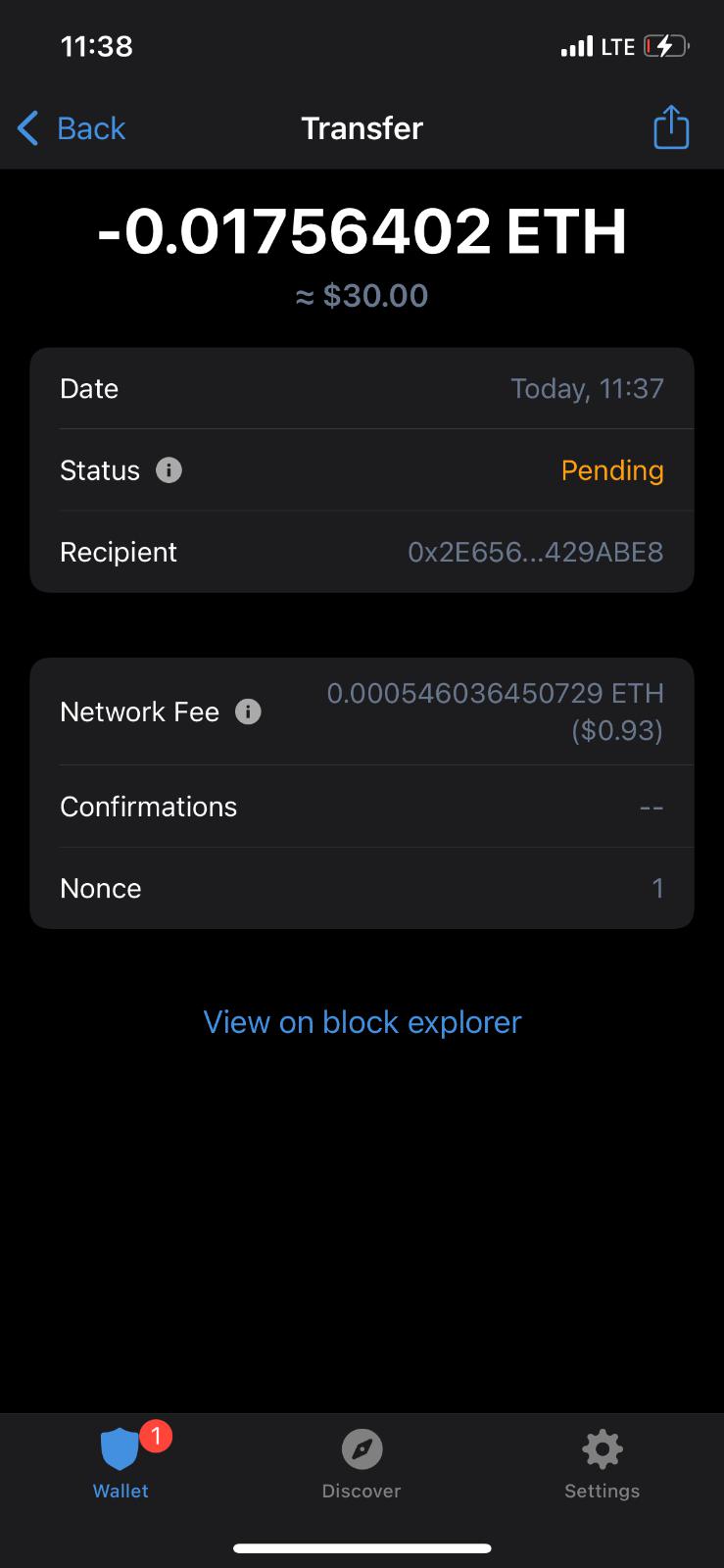Open the Status info icon
The image size is (724, 1568).
pos(169,470)
